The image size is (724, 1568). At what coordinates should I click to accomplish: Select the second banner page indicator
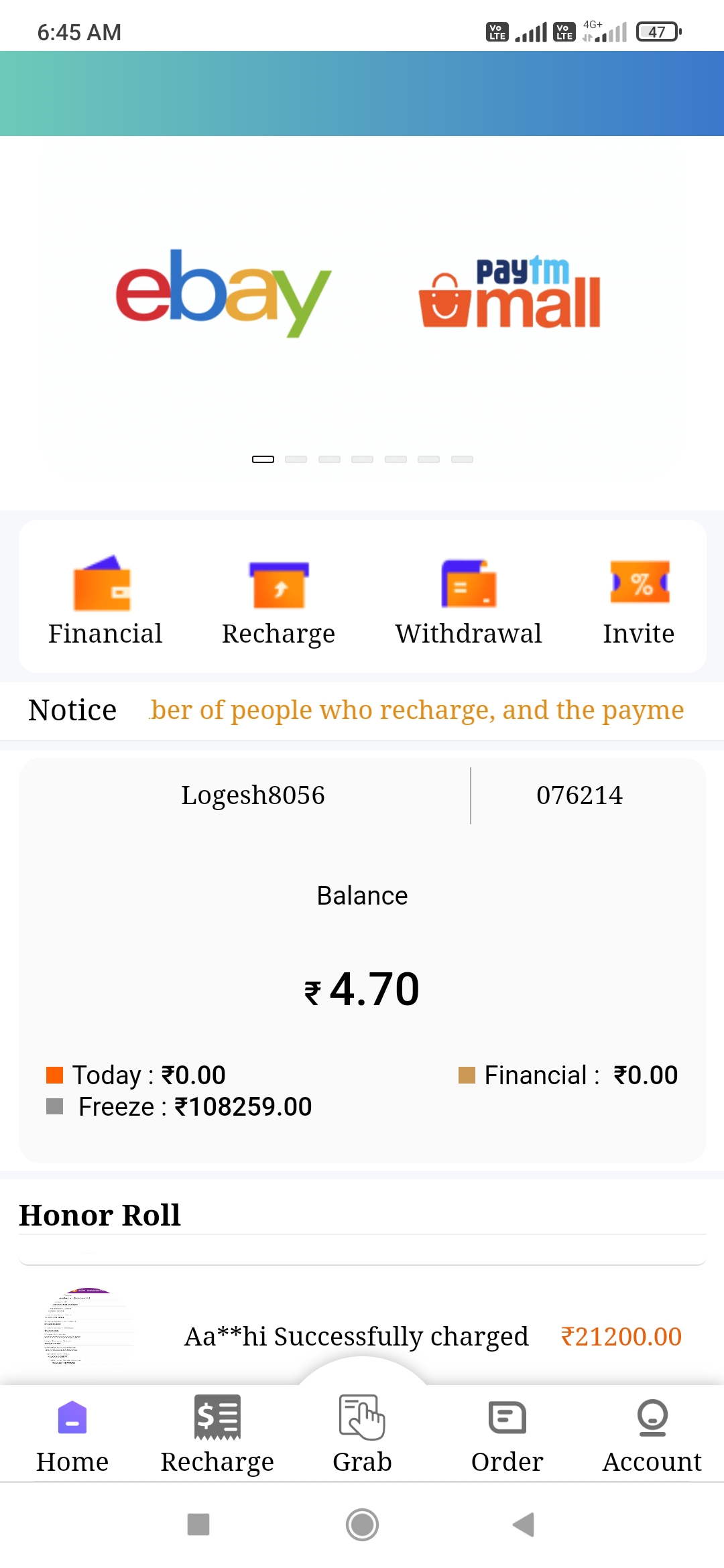click(x=296, y=460)
